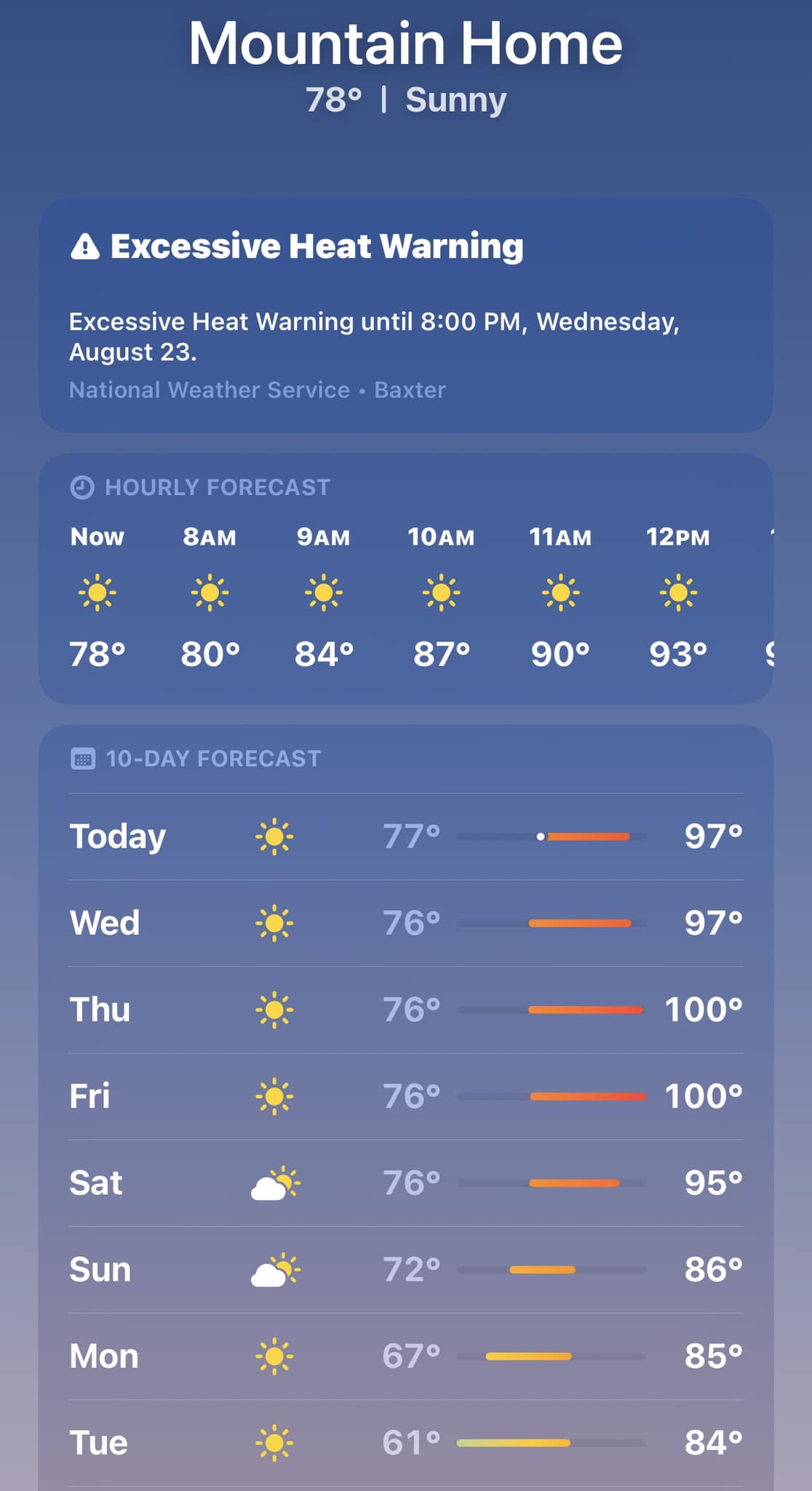Image resolution: width=812 pixels, height=1491 pixels.
Task: Show details for Sun forecast
Action: (x=406, y=1270)
